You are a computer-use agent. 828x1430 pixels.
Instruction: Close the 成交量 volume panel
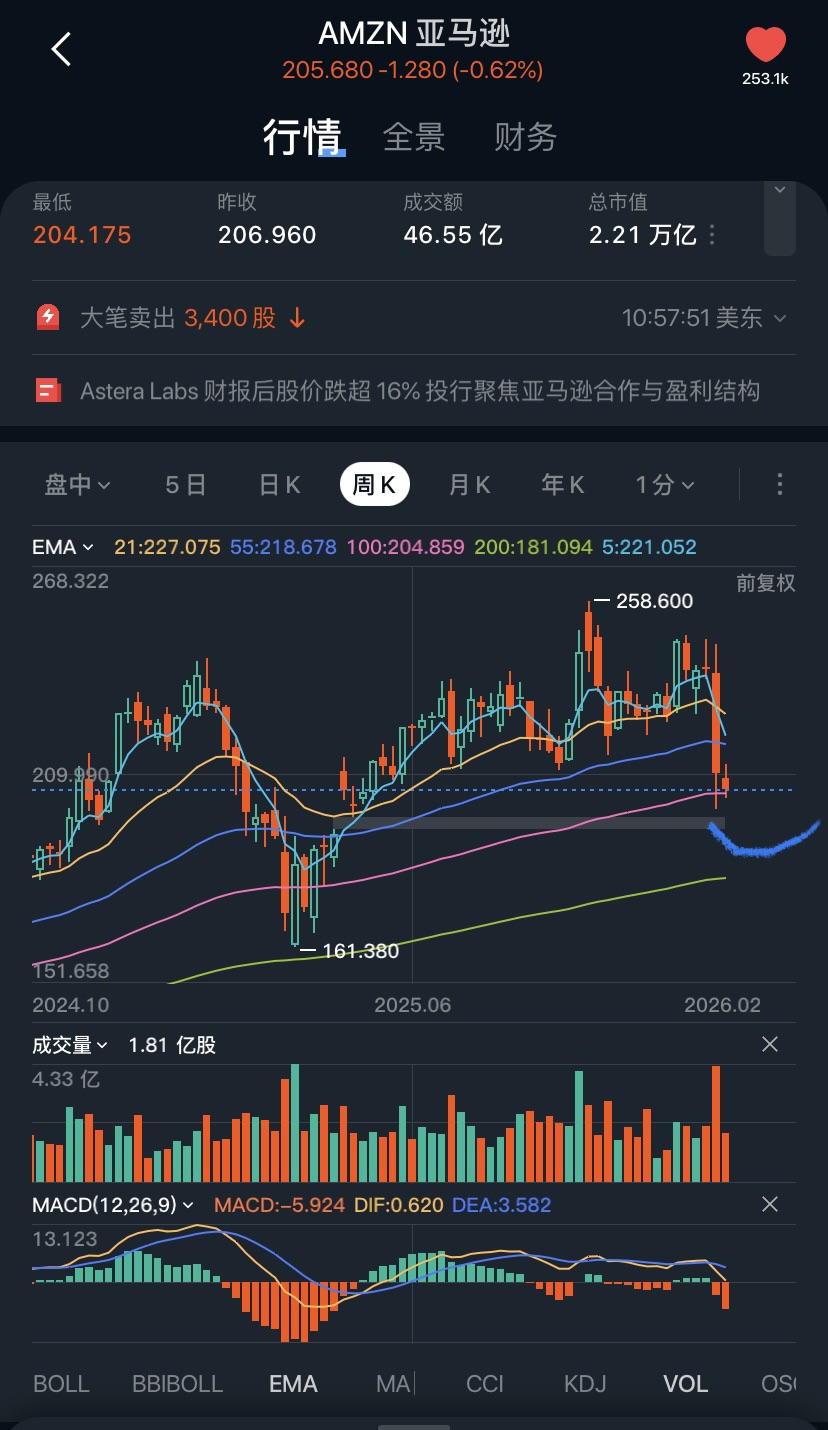point(770,1045)
